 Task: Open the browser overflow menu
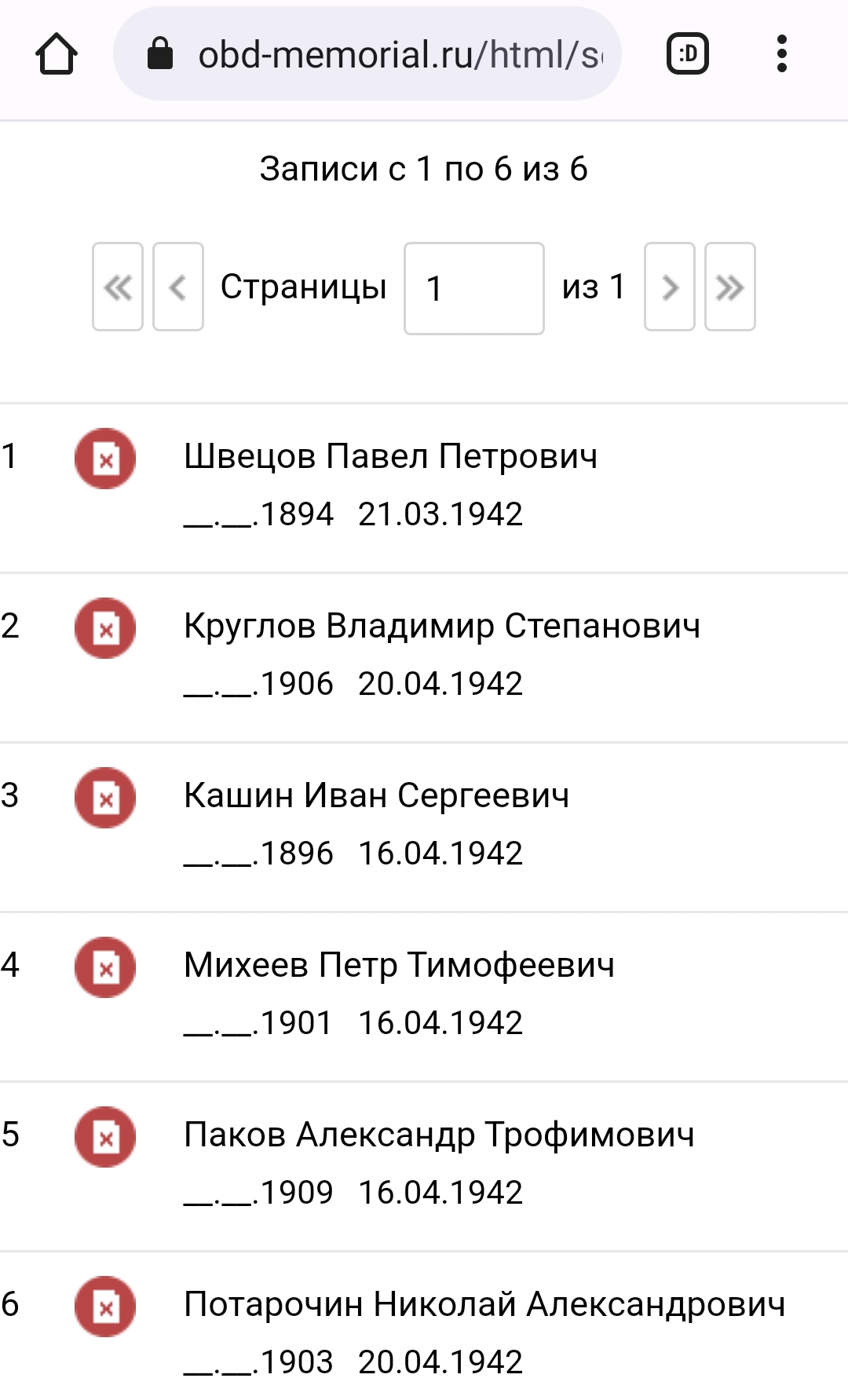point(781,53)
